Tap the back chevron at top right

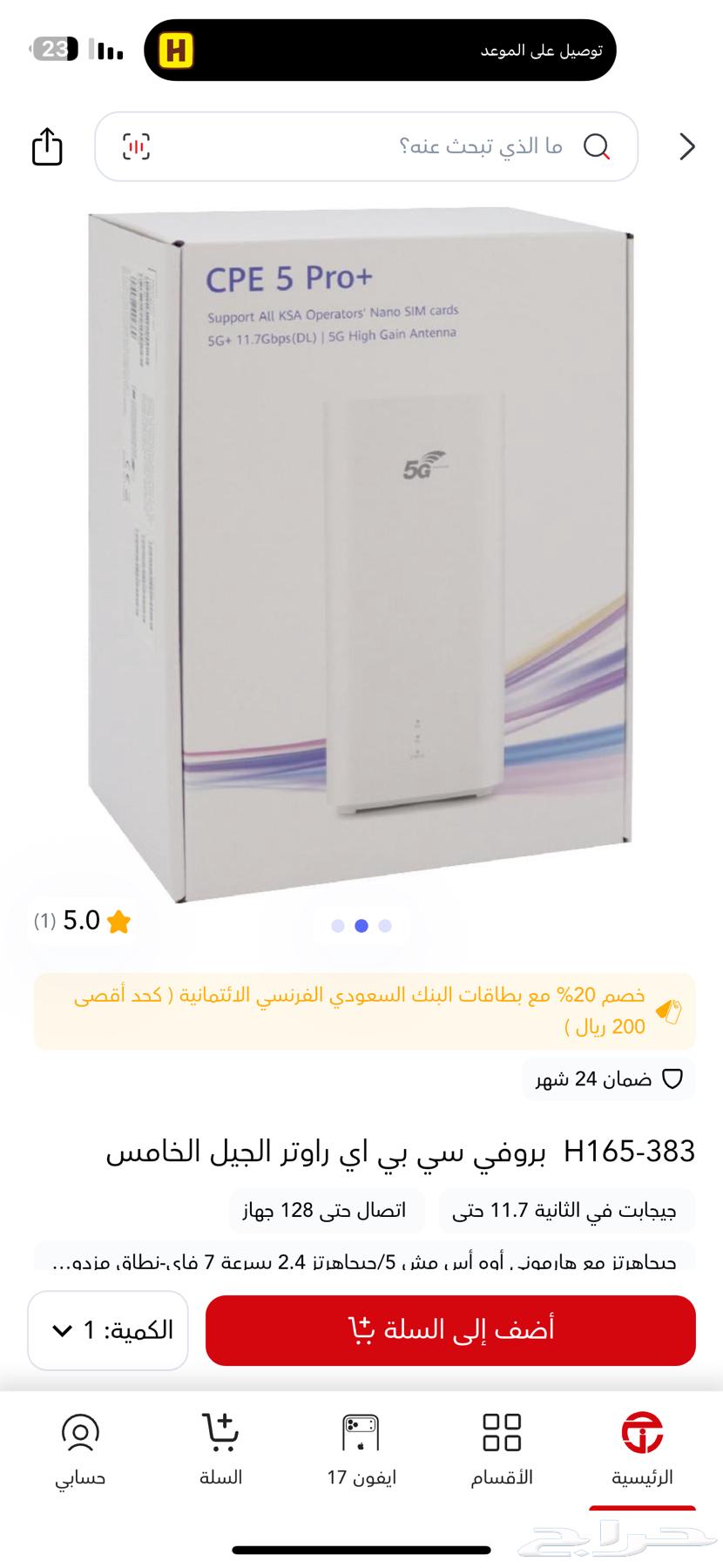[x=687, y=146]
